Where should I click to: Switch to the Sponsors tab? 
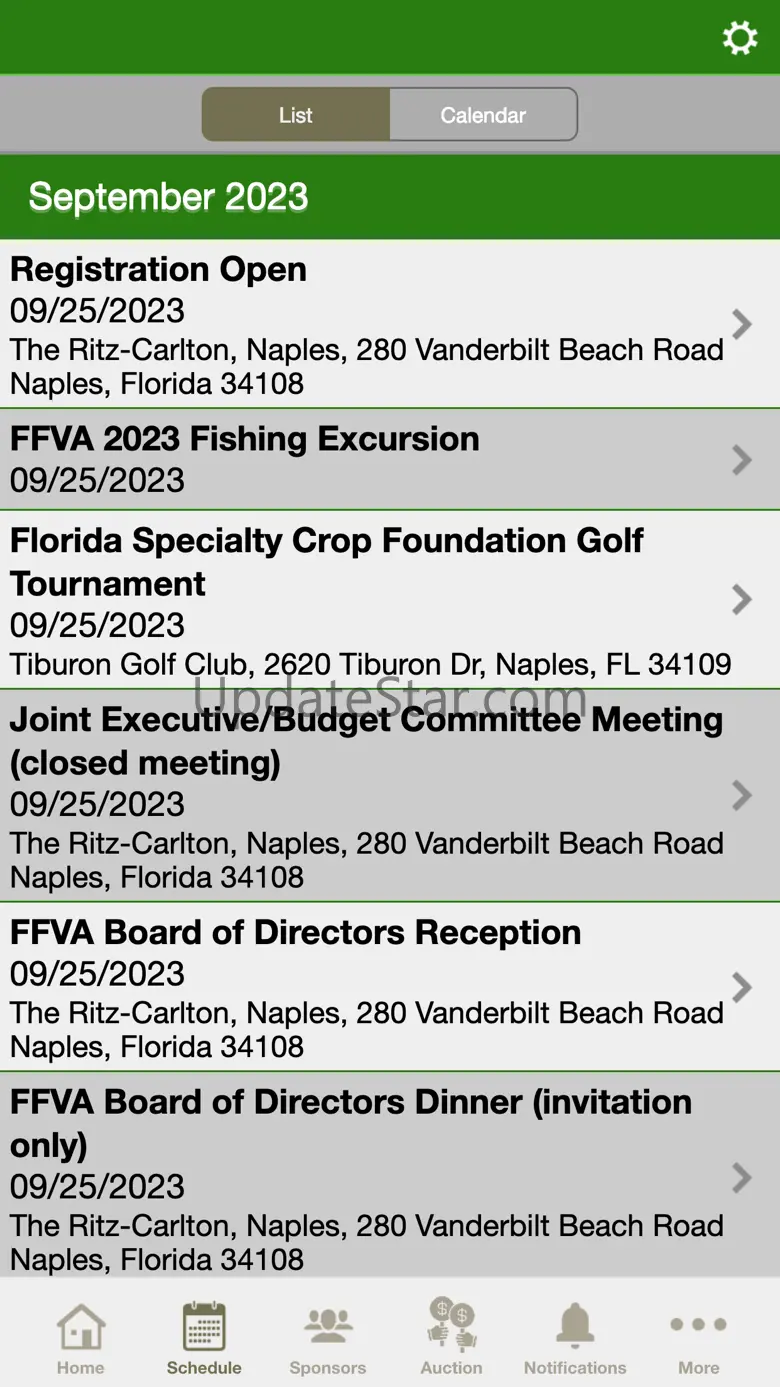[x=328, y=1338]
